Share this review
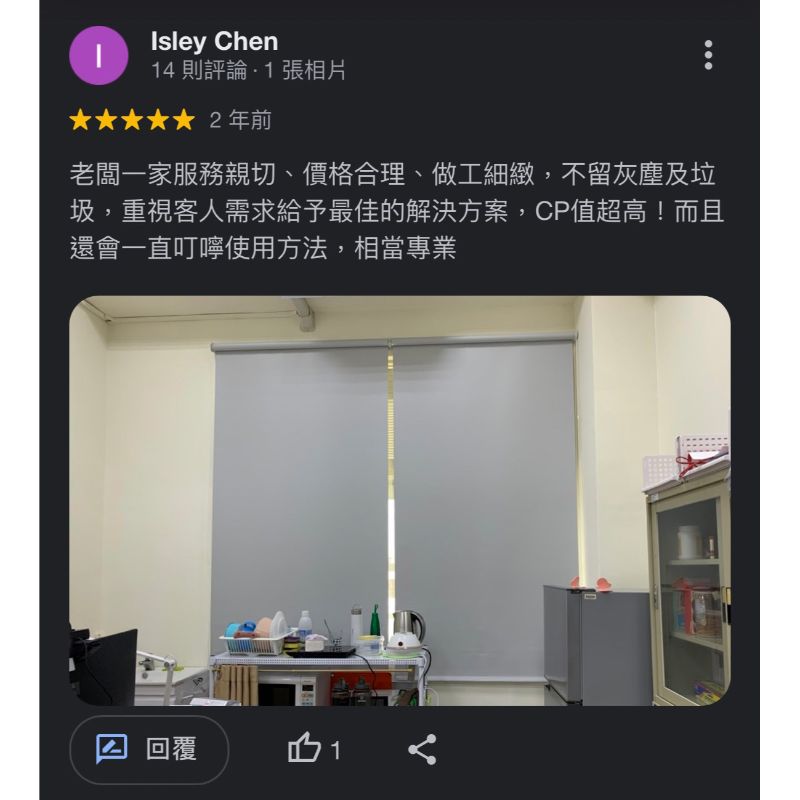This screenshot has width=800, height=800. click(x=423, y=749)
